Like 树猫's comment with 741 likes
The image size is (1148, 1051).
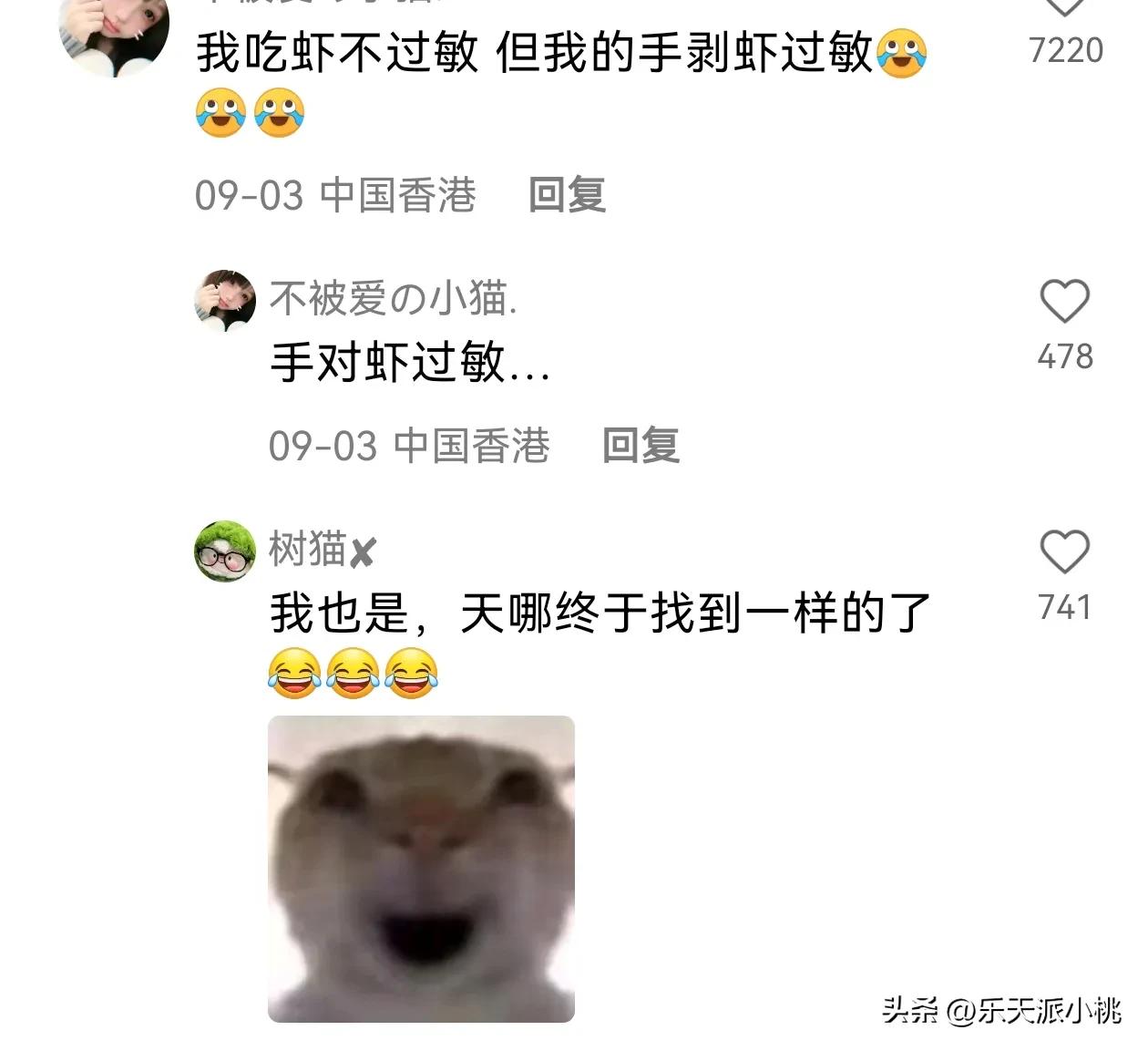point(1064,551)
